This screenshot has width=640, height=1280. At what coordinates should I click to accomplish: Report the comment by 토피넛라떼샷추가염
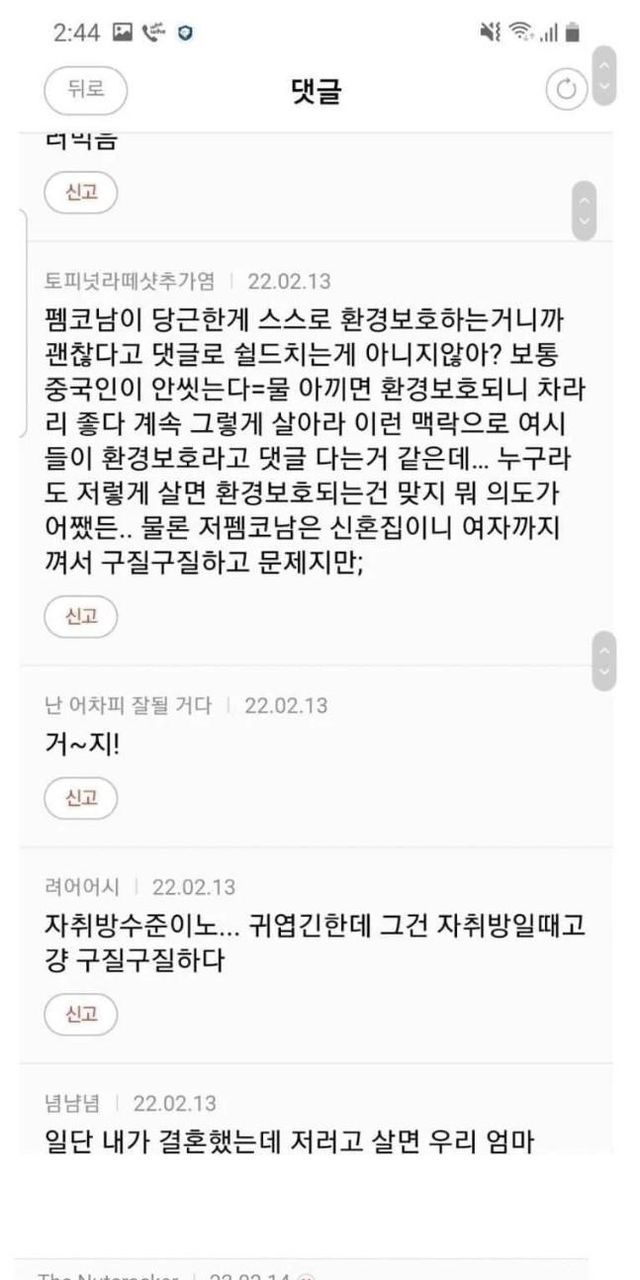coord(81,617)
